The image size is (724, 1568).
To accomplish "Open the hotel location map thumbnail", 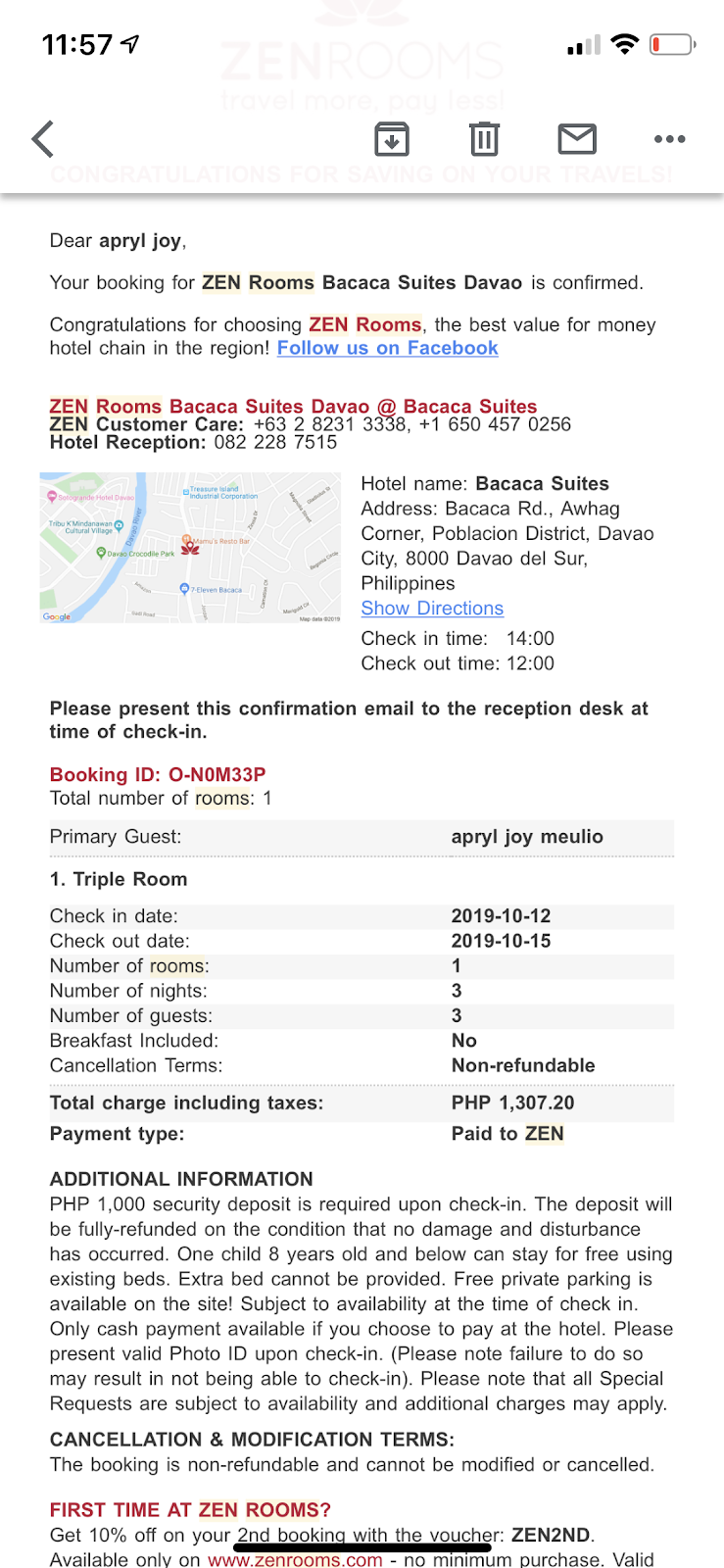I will click(x=190, y=547).
